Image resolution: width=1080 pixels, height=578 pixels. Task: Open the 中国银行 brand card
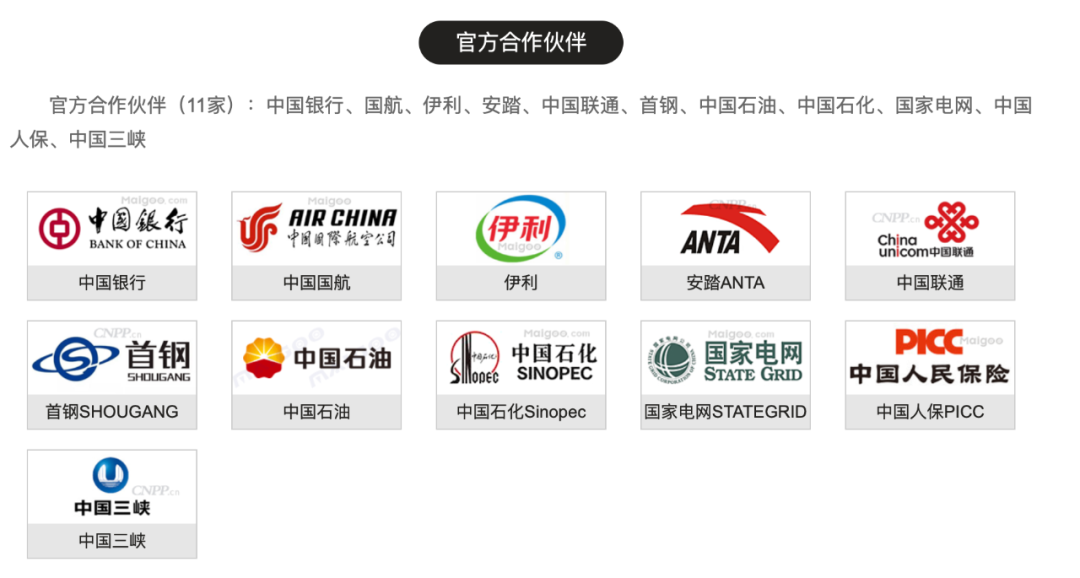(x=112, y=245)
